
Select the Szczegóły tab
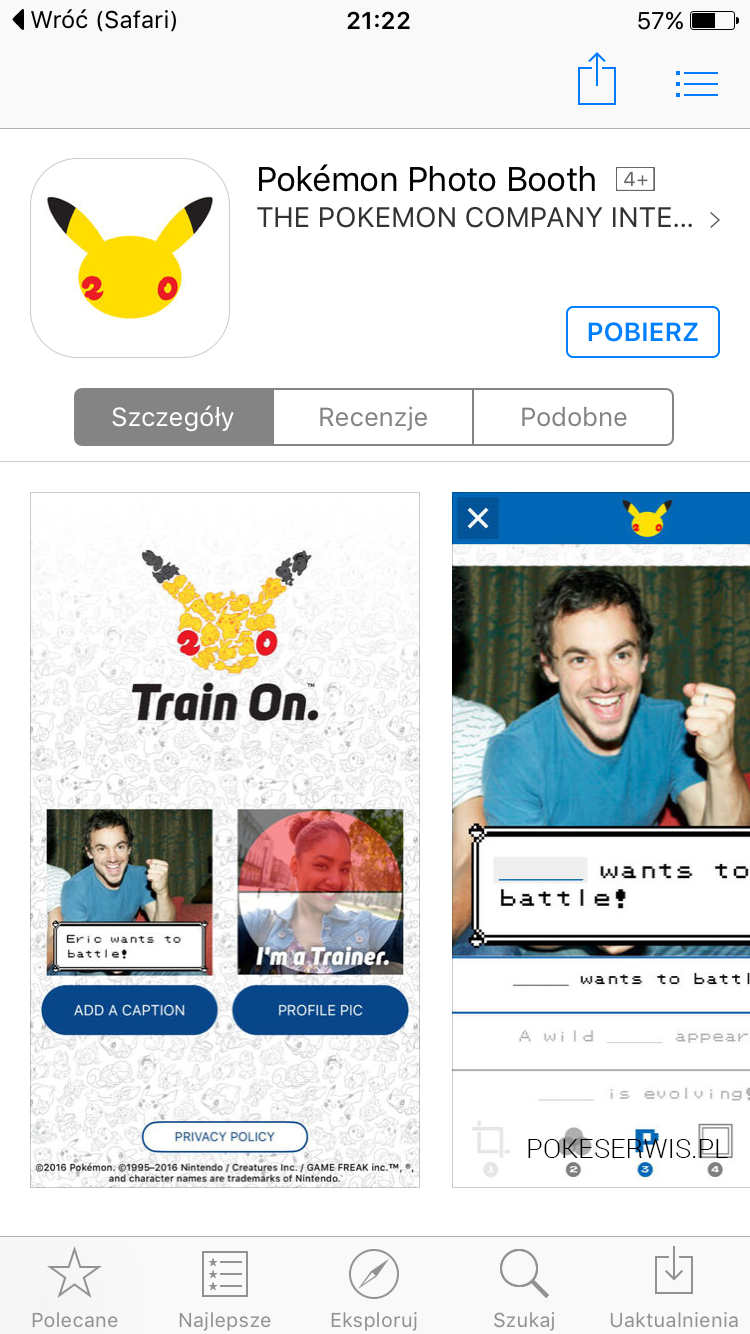coord(173,417)
